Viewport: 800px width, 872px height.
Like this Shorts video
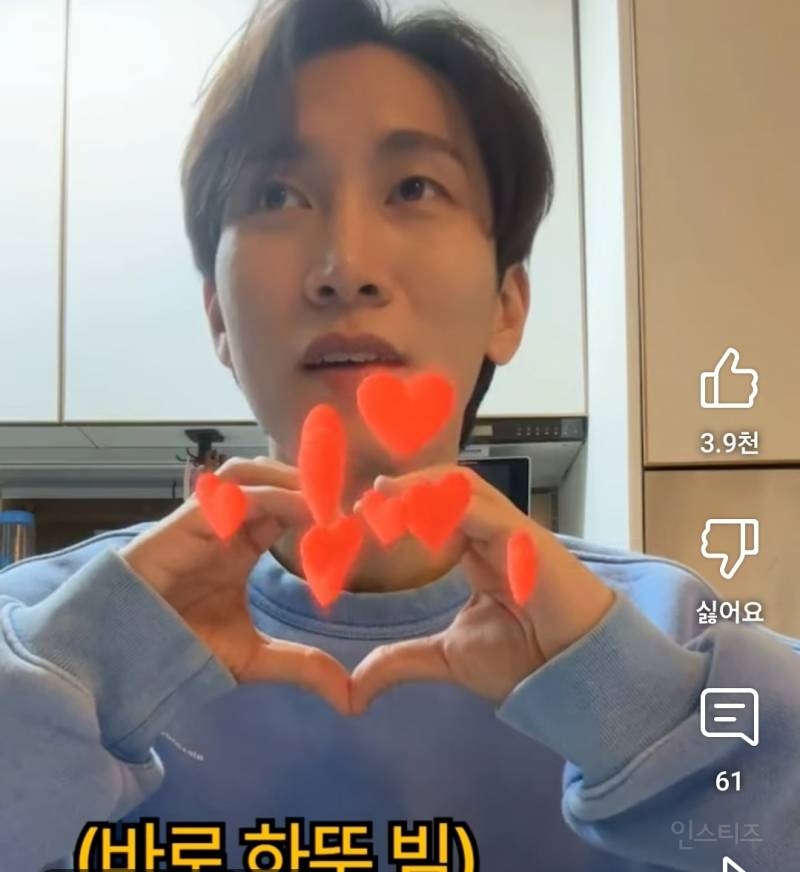point(729,380)
